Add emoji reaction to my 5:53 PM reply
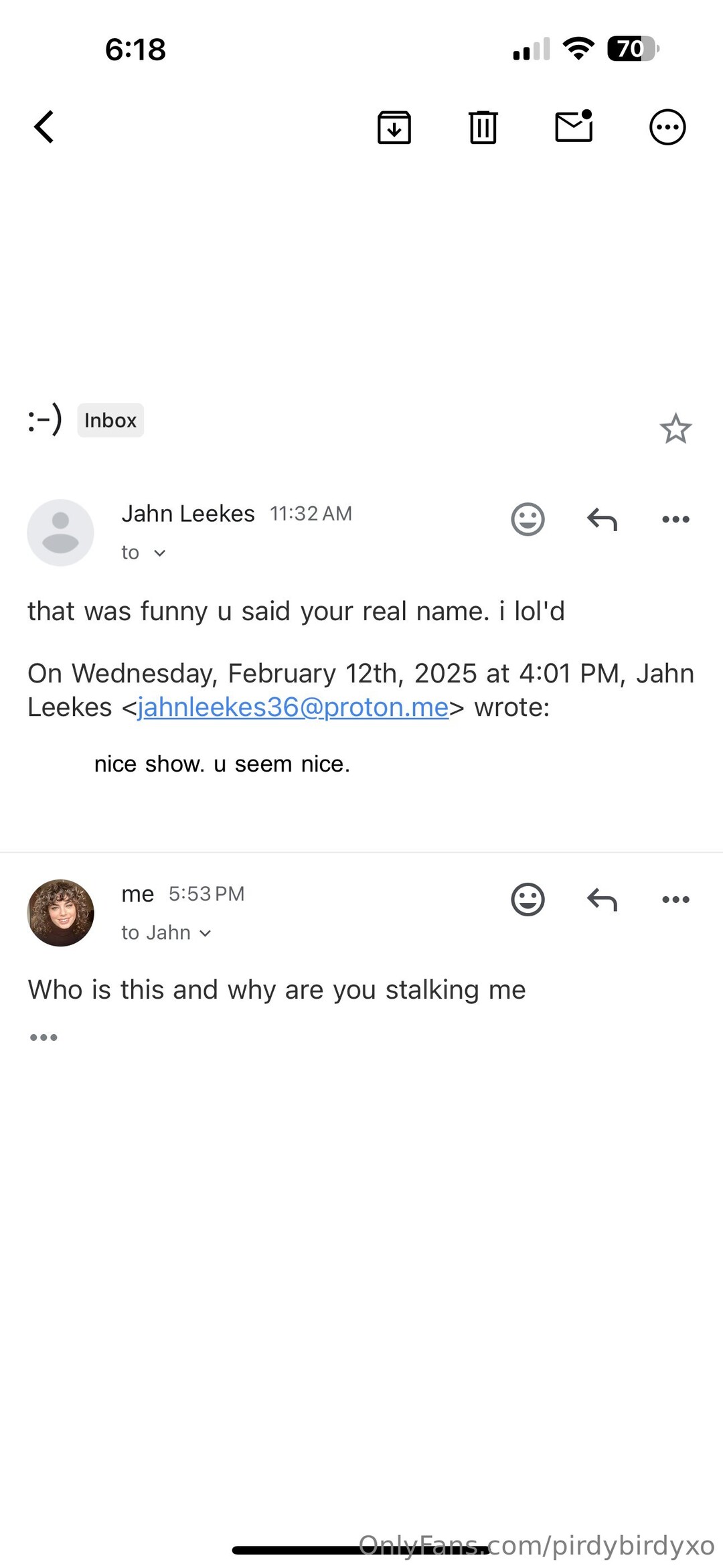This screenshot has width=723, height=1568. tap(528, 899)
